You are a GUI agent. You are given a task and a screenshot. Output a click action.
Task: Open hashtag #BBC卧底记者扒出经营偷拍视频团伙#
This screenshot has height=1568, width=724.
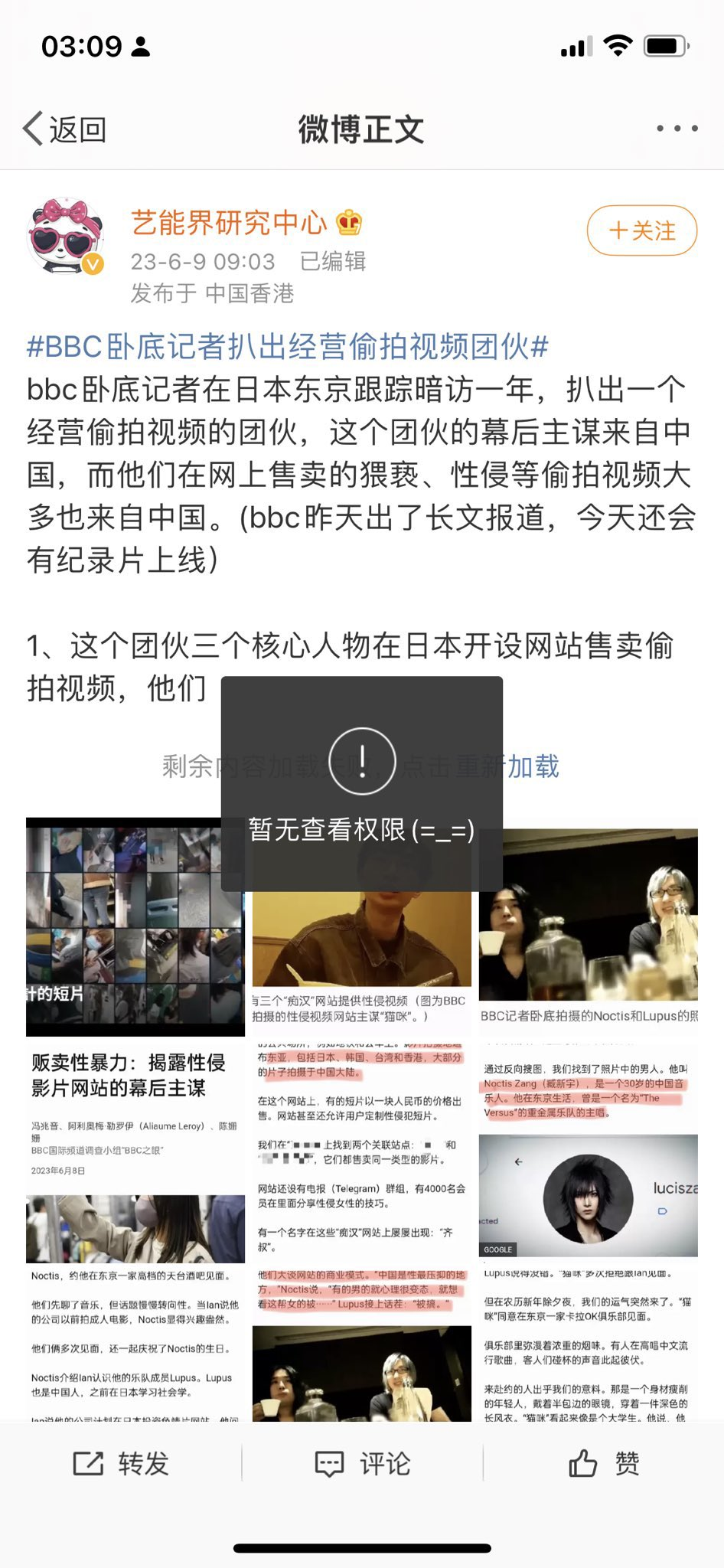[x=288, y=347]
